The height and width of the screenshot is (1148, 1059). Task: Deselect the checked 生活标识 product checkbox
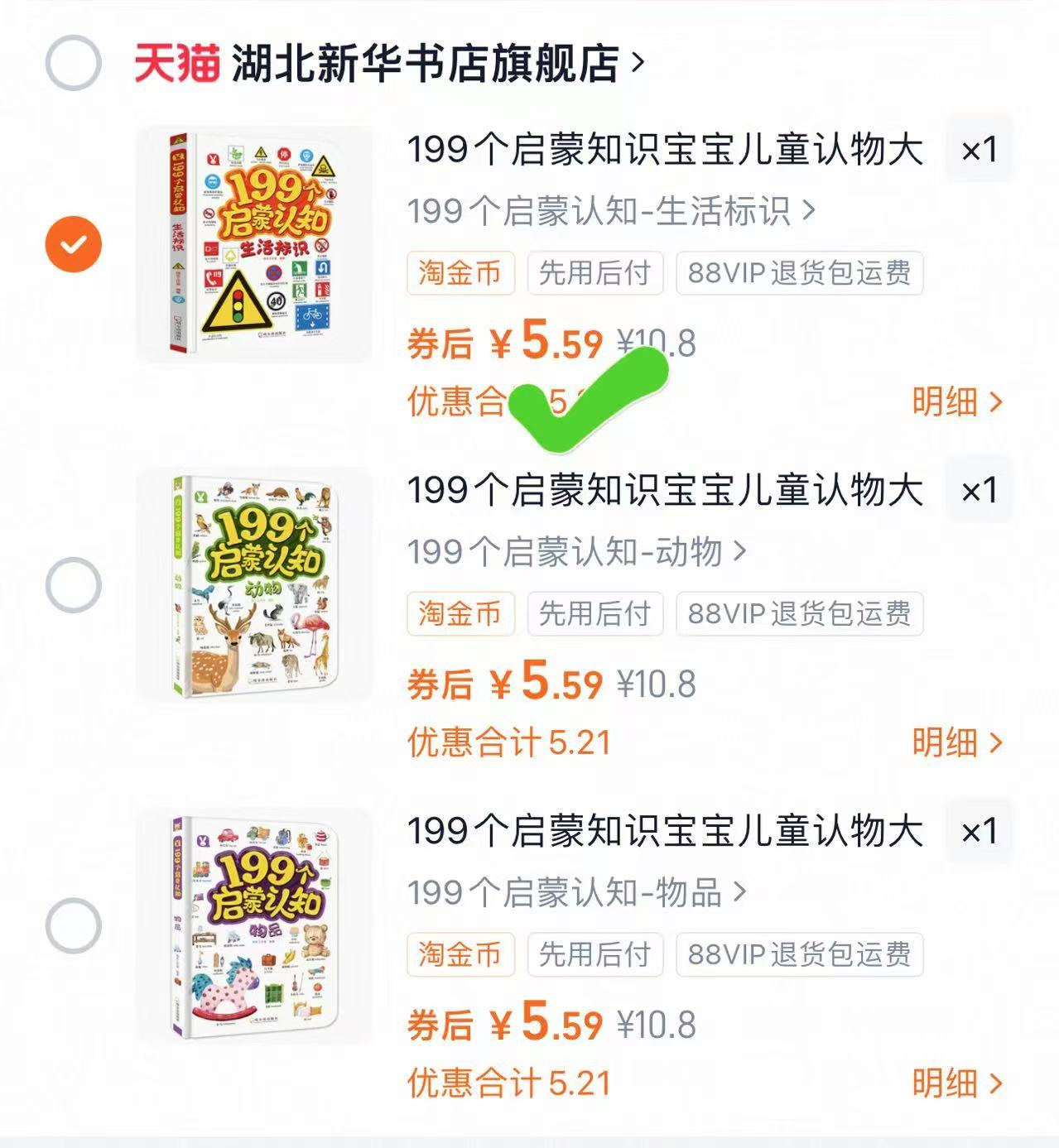point(75,243)
